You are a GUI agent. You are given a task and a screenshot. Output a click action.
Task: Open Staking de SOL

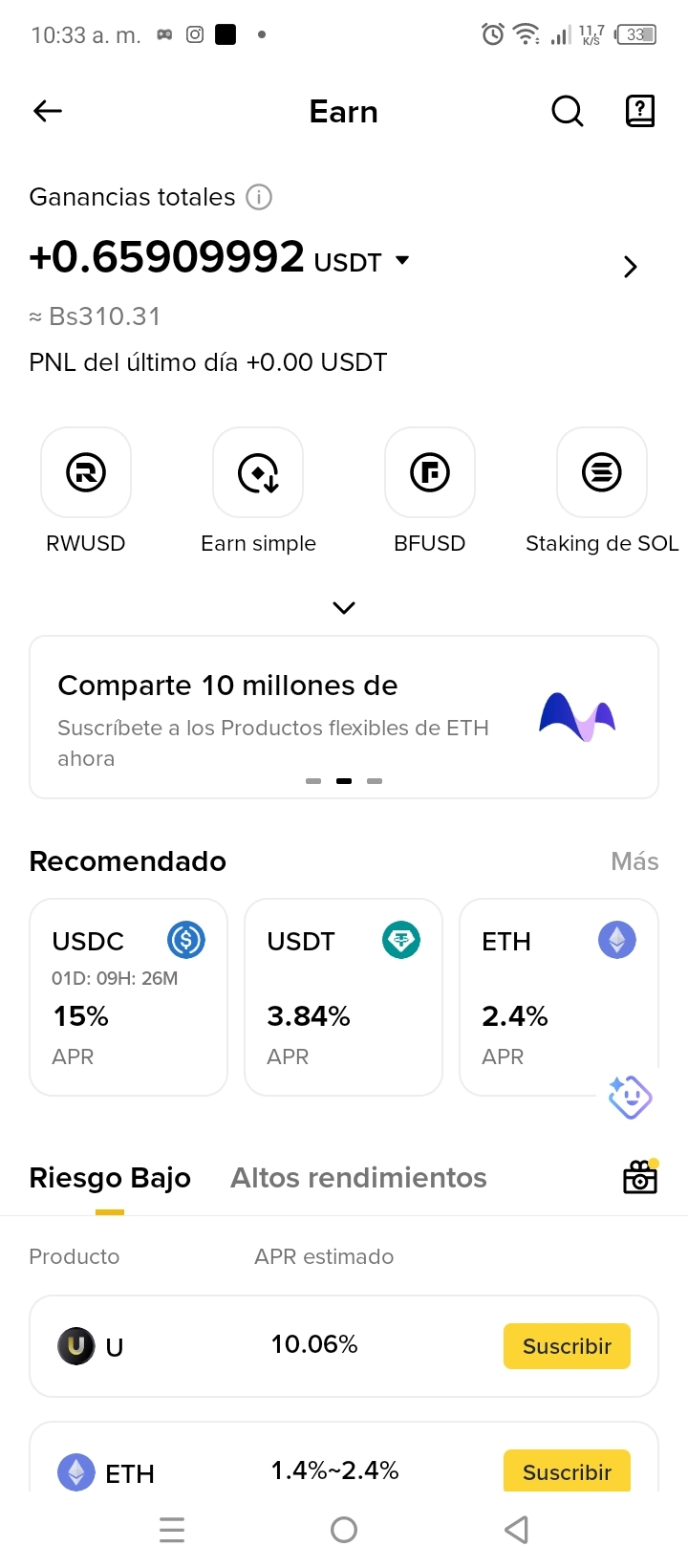(602, 491)
